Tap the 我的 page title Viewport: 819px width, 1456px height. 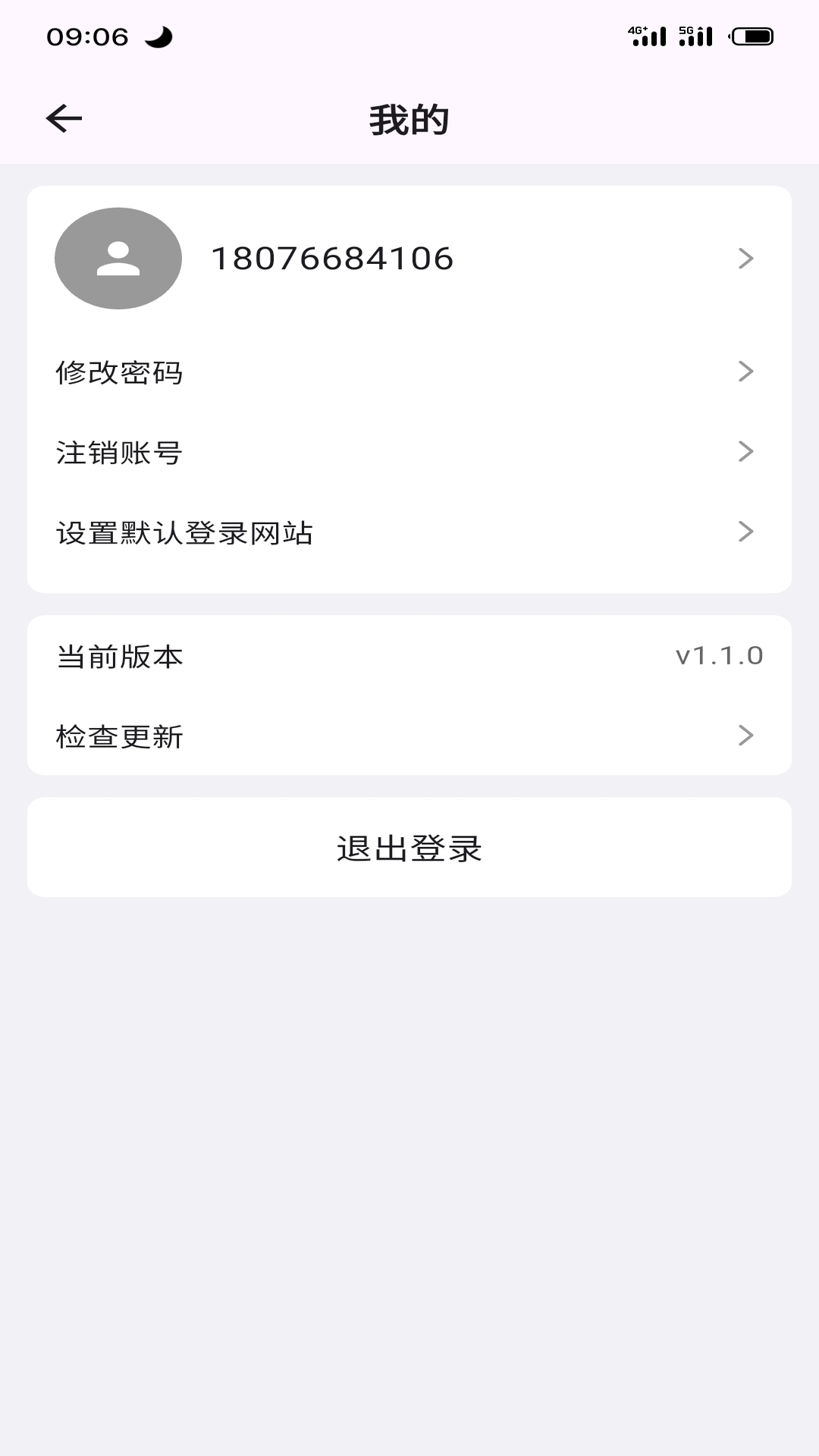click(409, 118)
